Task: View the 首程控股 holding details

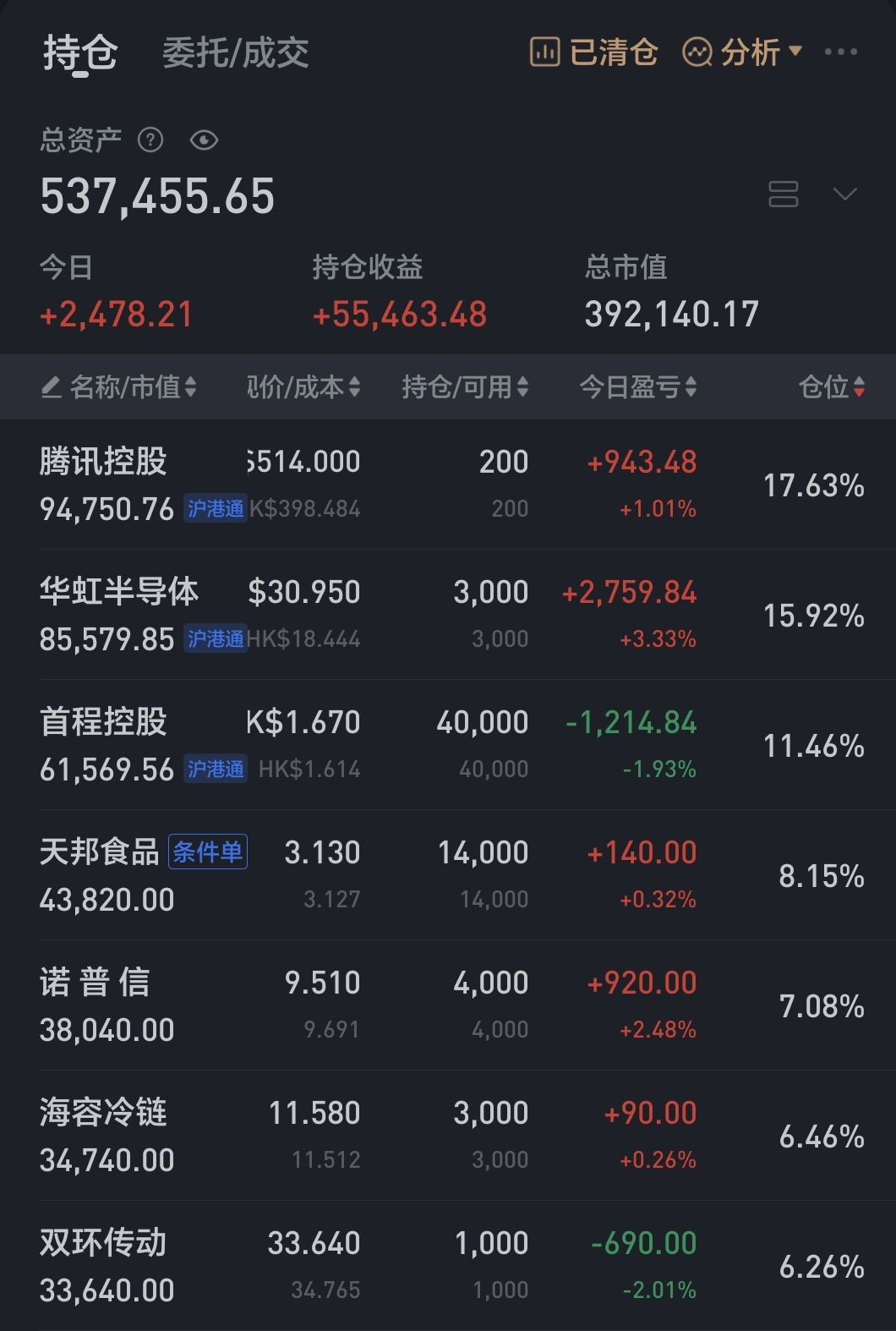Action: (103, 722)
